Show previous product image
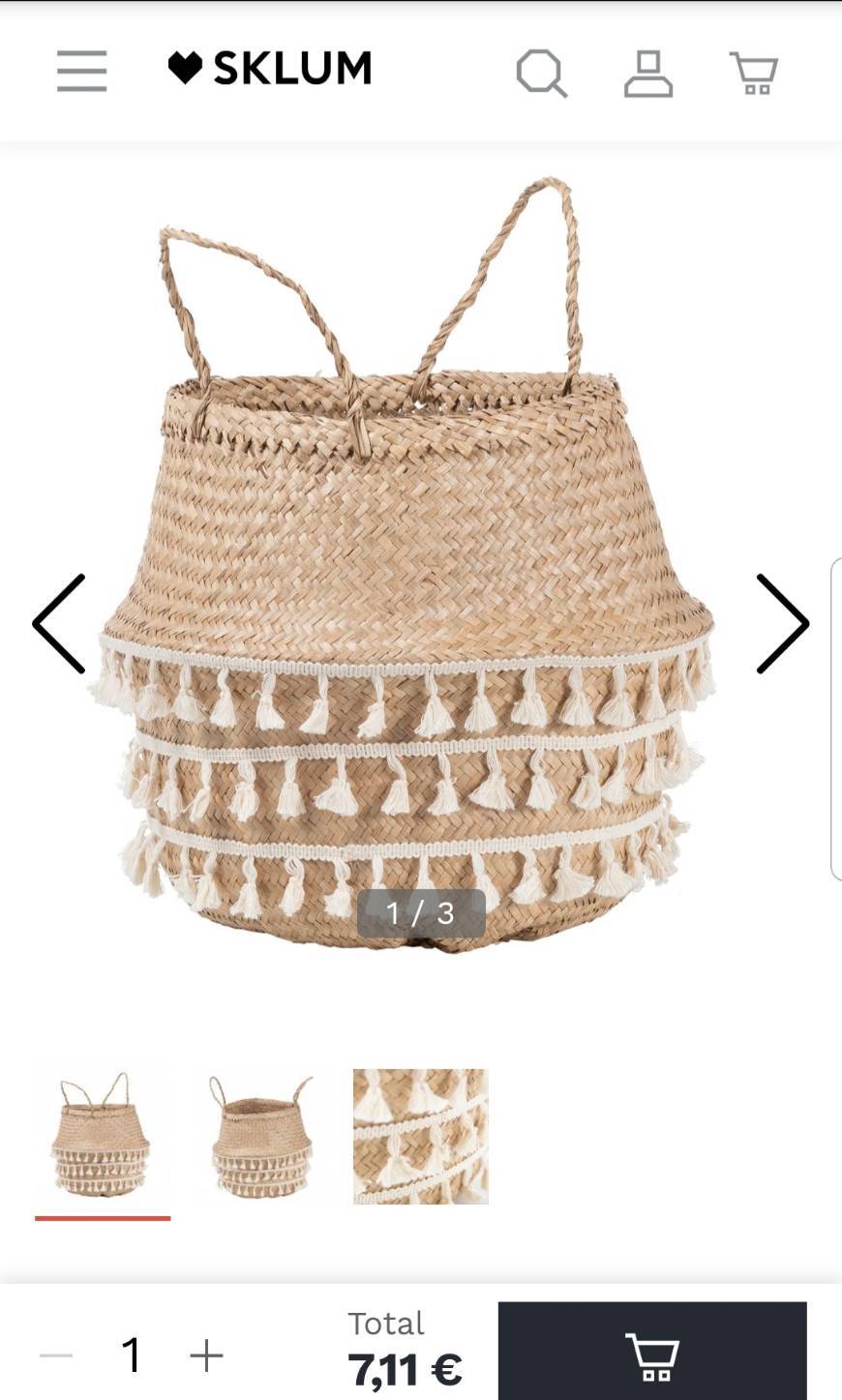This screenshot has height=1400, width=842. click(59, 623)
